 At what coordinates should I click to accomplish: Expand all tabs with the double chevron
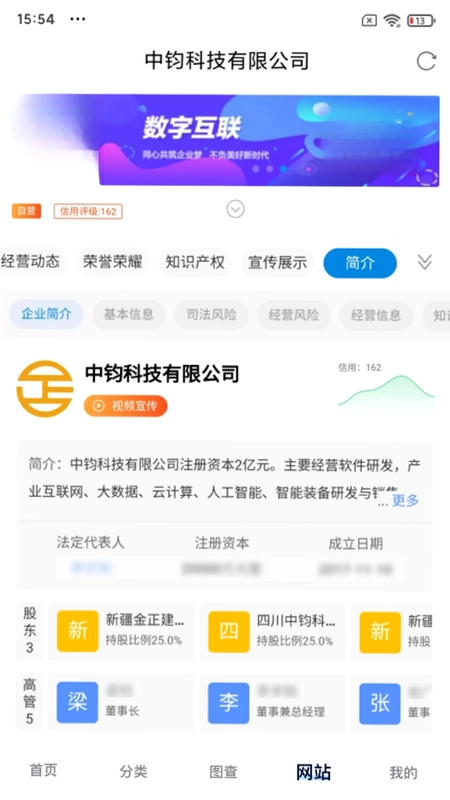pyautogui.click(x=424, y=262)
